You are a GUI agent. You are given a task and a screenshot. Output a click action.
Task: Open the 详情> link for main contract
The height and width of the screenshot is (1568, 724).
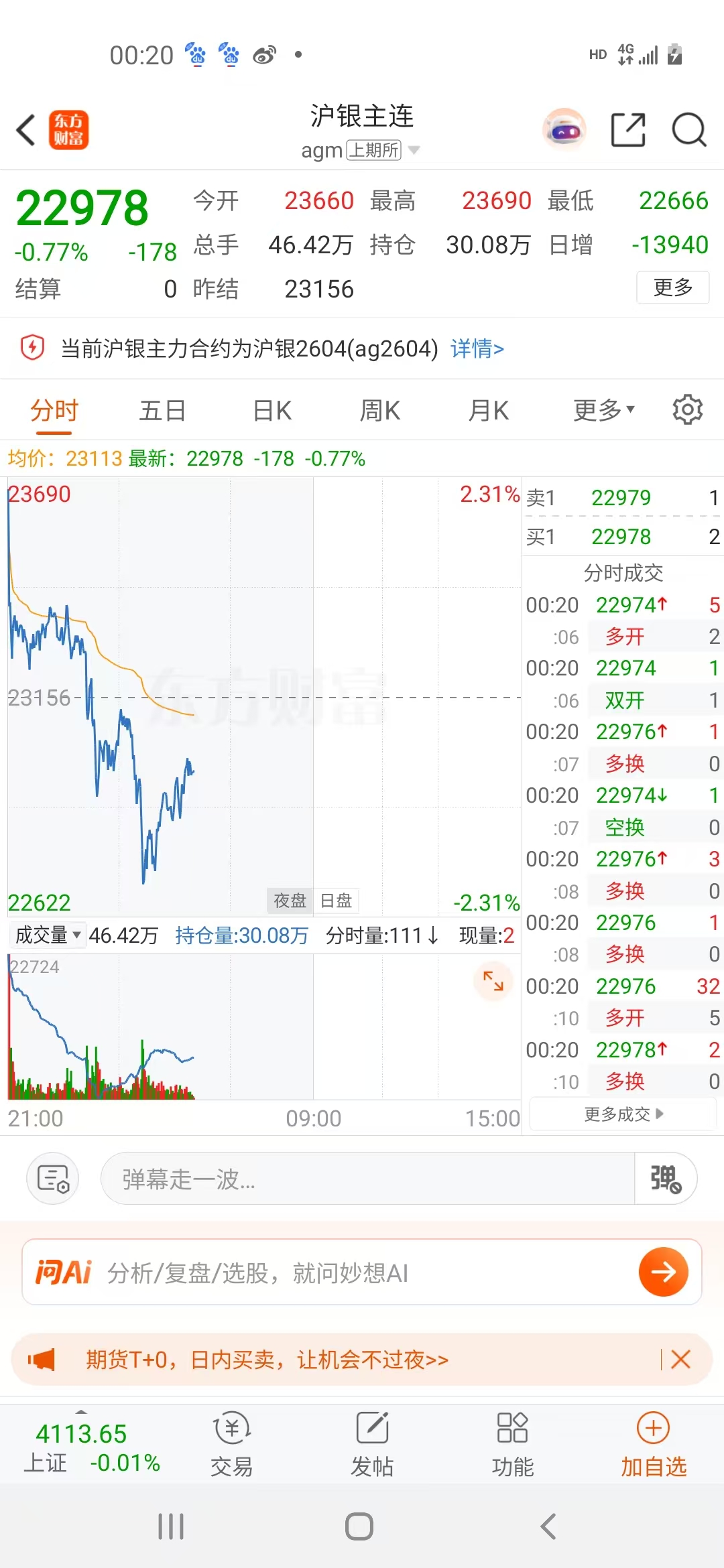click(x=477, y=348)
